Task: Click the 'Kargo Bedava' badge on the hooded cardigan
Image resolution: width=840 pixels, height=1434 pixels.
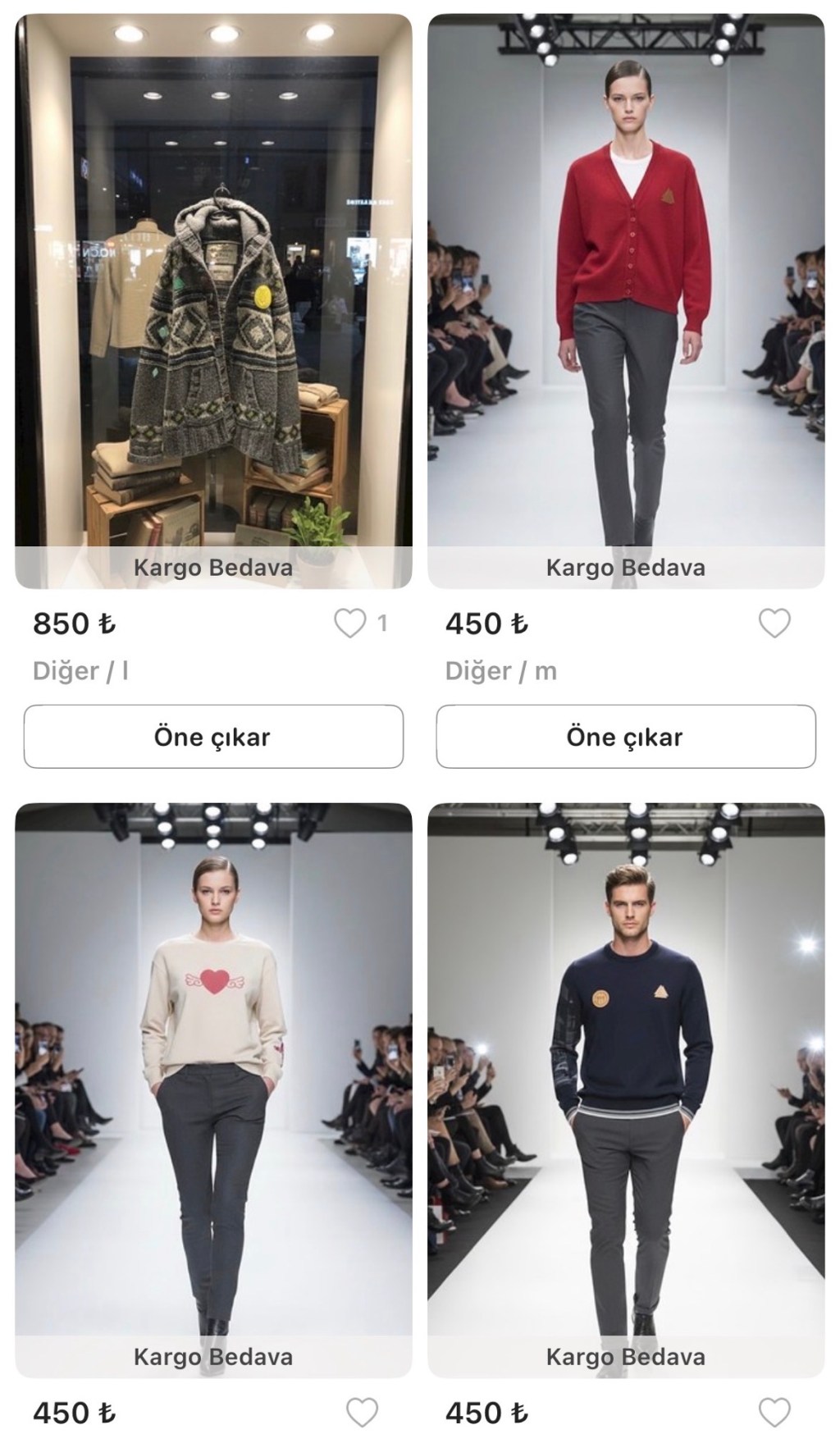Action: click(x=213, y=567)
